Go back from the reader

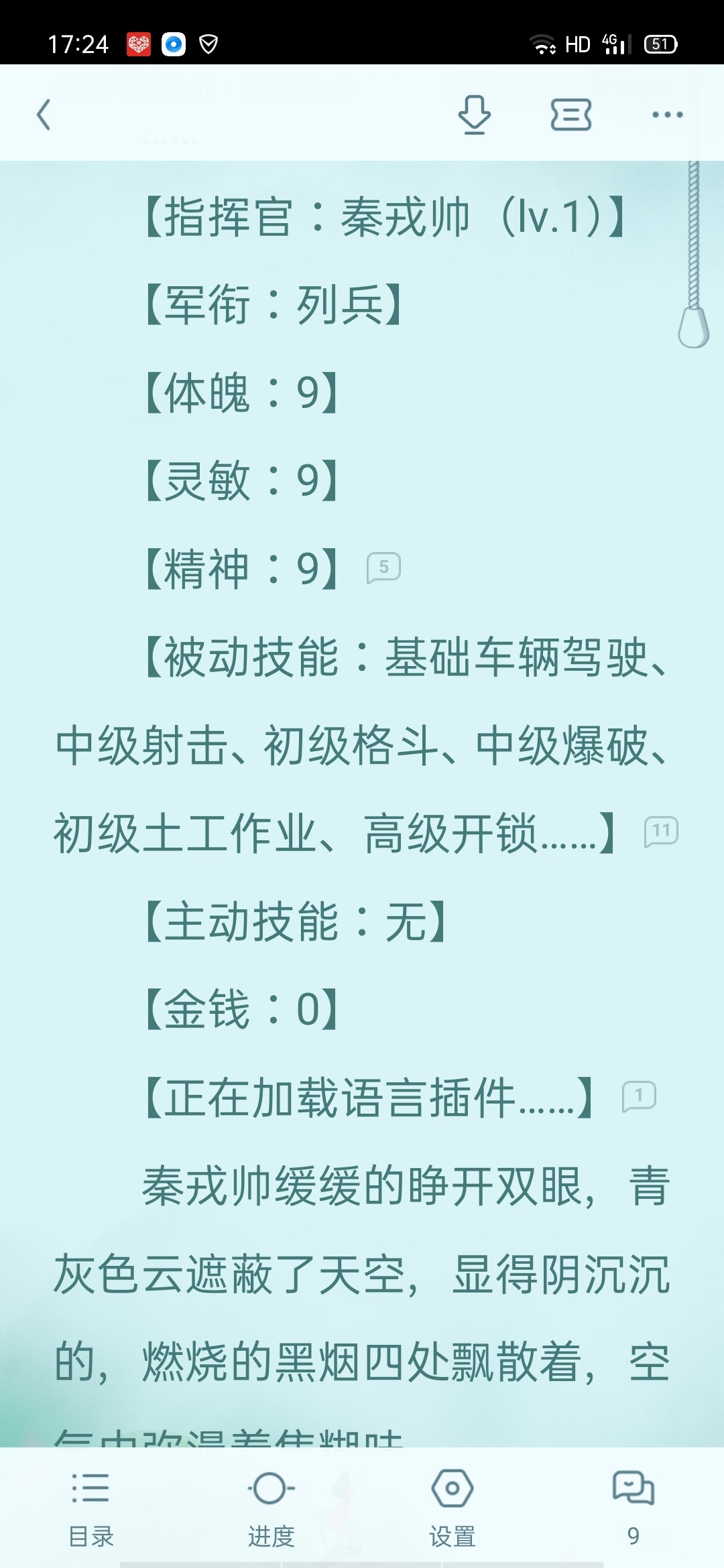pos(44,115)
